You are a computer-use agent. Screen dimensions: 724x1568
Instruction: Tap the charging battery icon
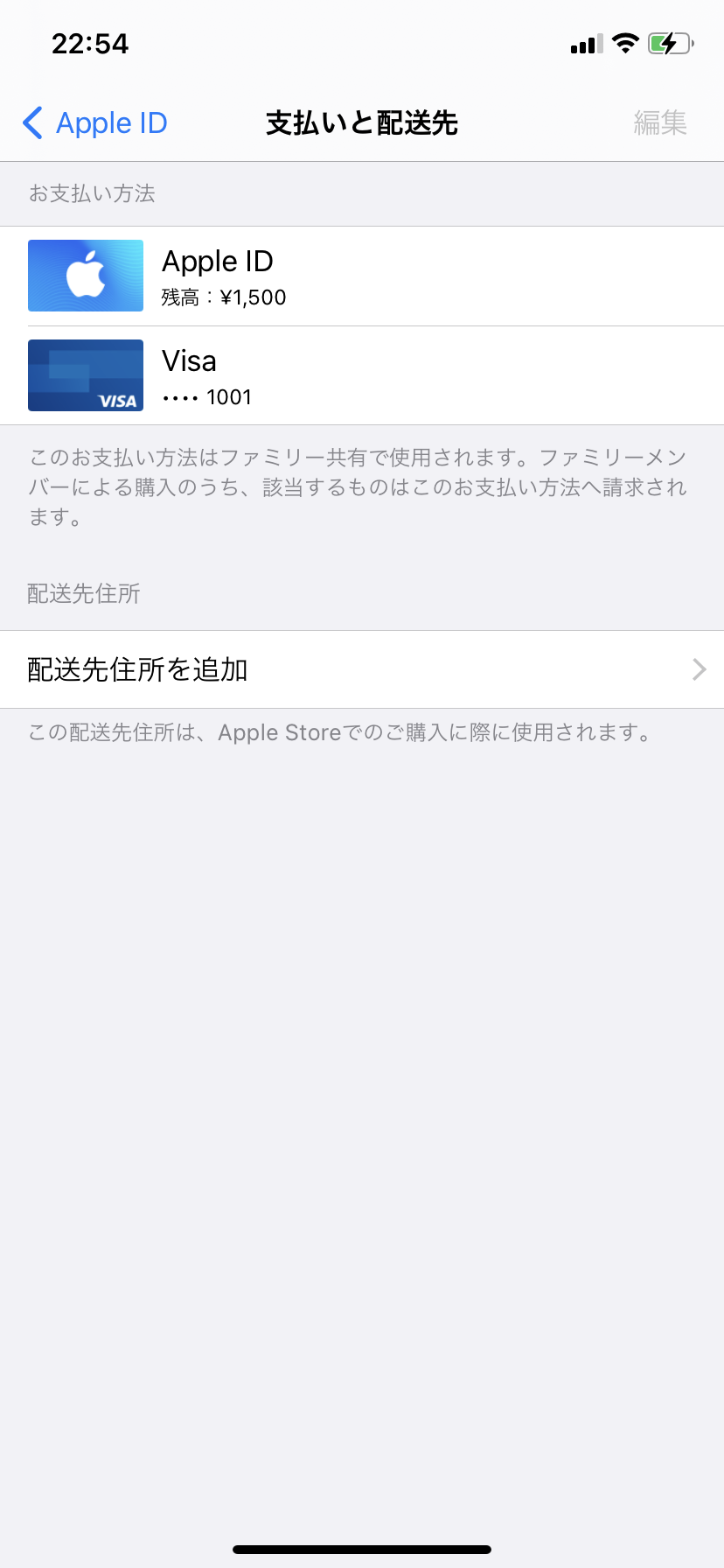coord(670,42)
